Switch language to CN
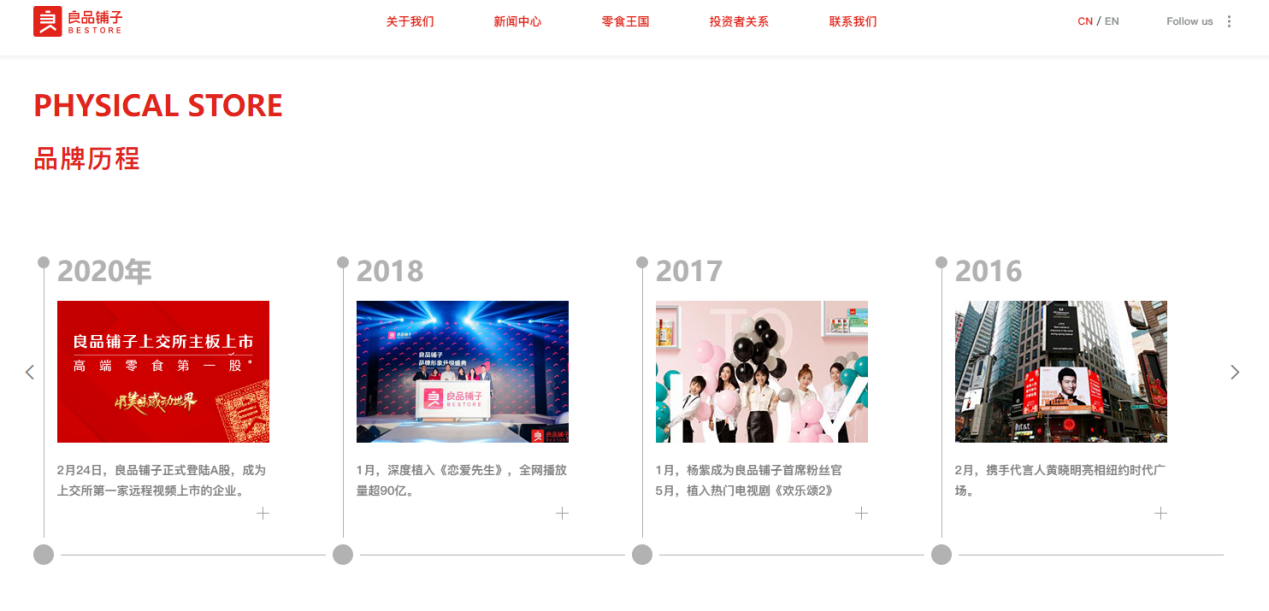 pyautogui.click(x=1085, y=21)
